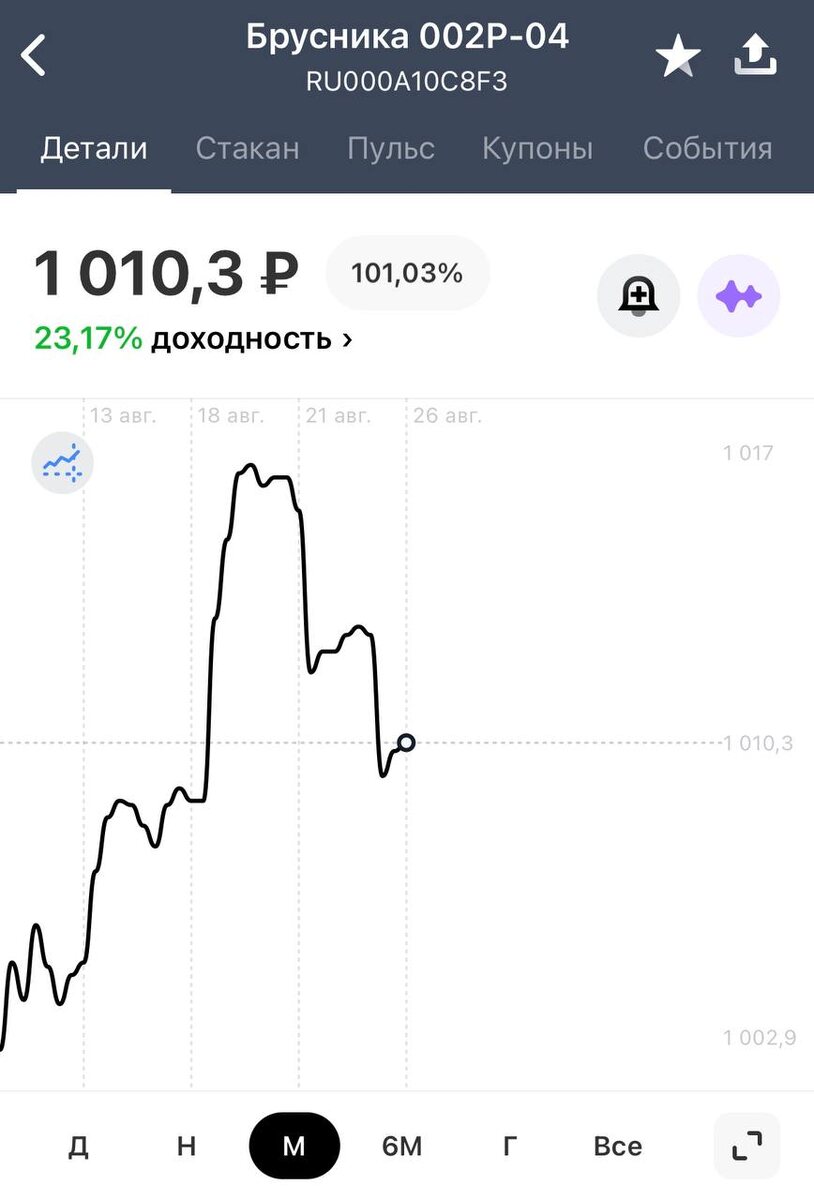Open the События tab

(x=707, y=149)
